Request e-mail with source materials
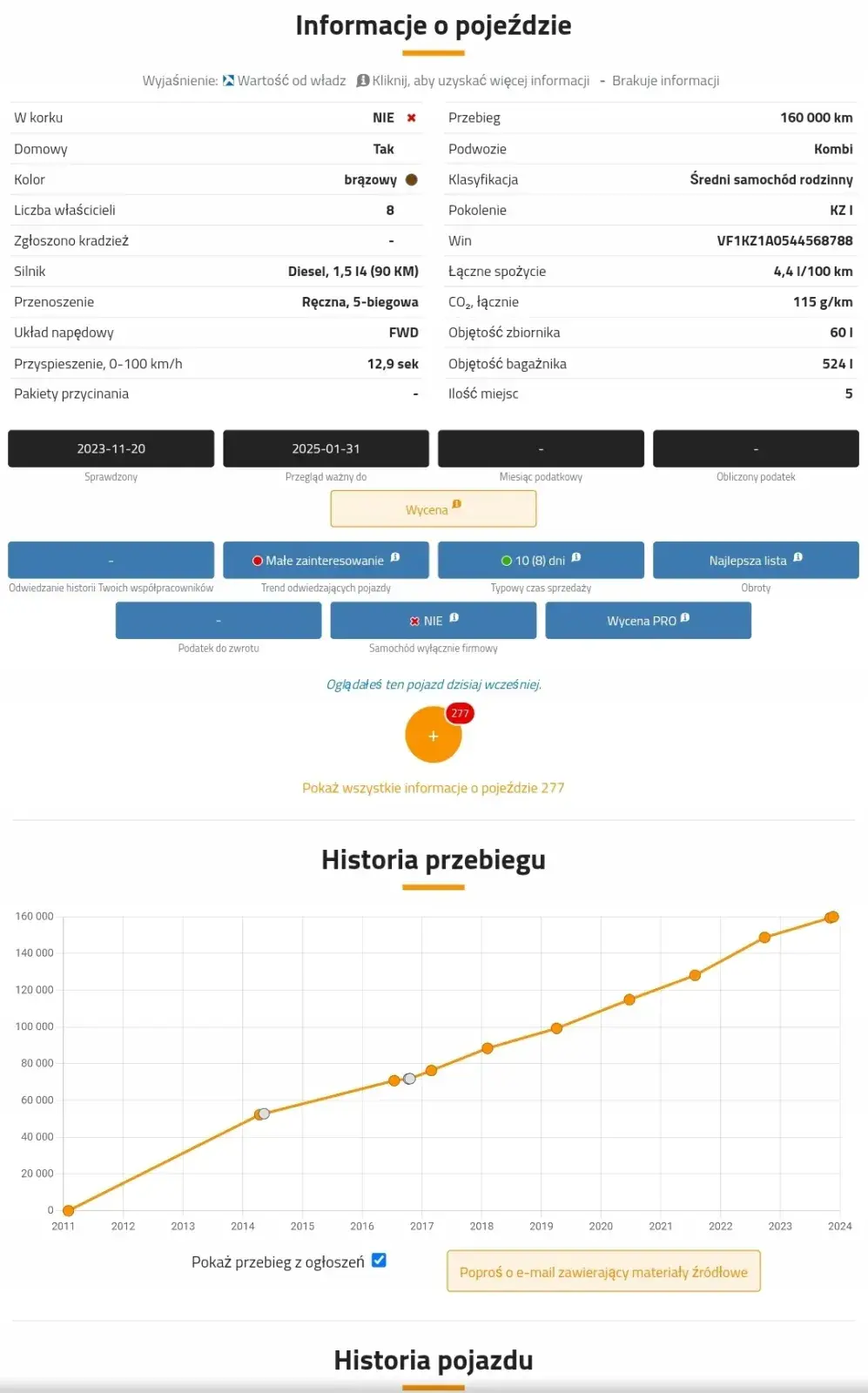The width and height of the screenshot is (868, 1393). (x=603, y=1272)
